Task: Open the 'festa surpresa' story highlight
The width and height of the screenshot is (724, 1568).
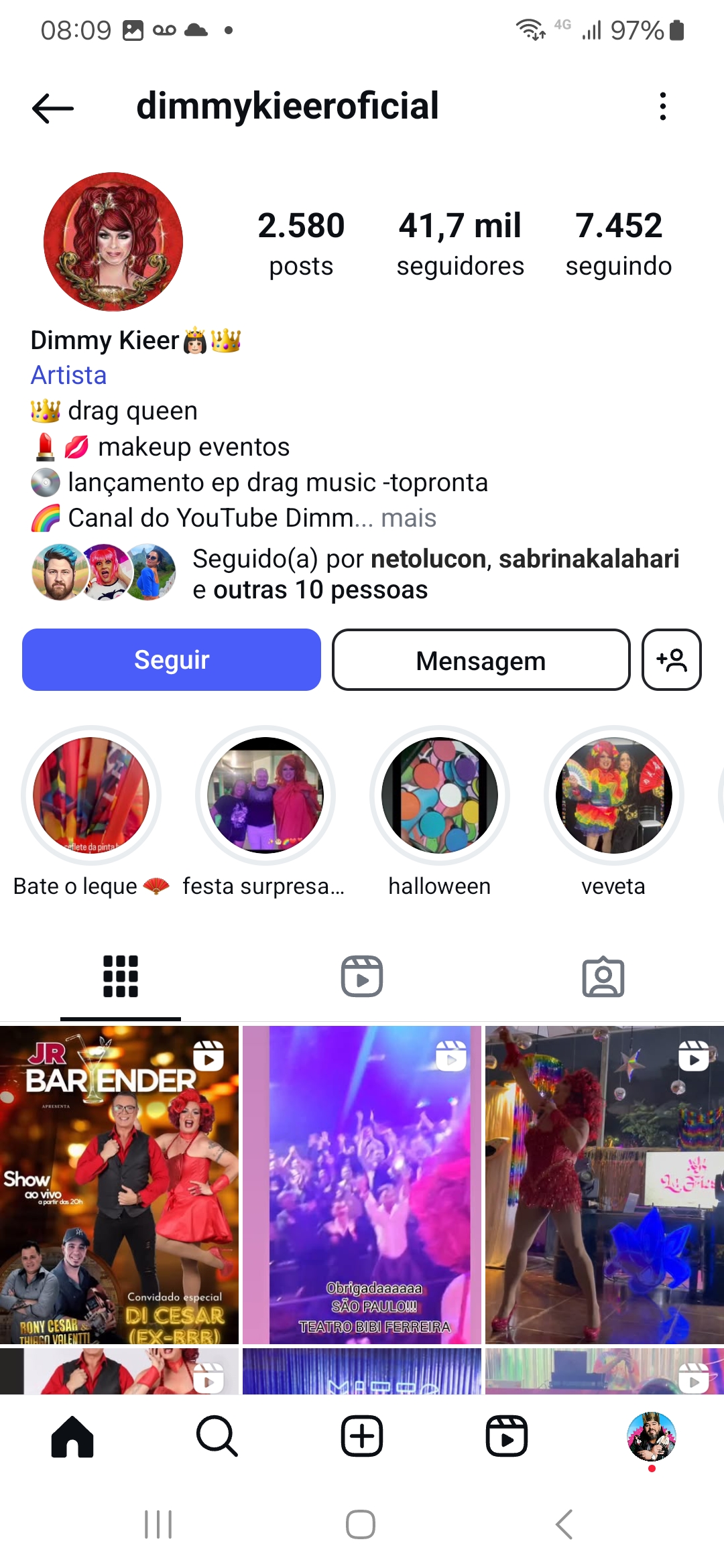Action: pyautogui.click(x=265, y=795)
